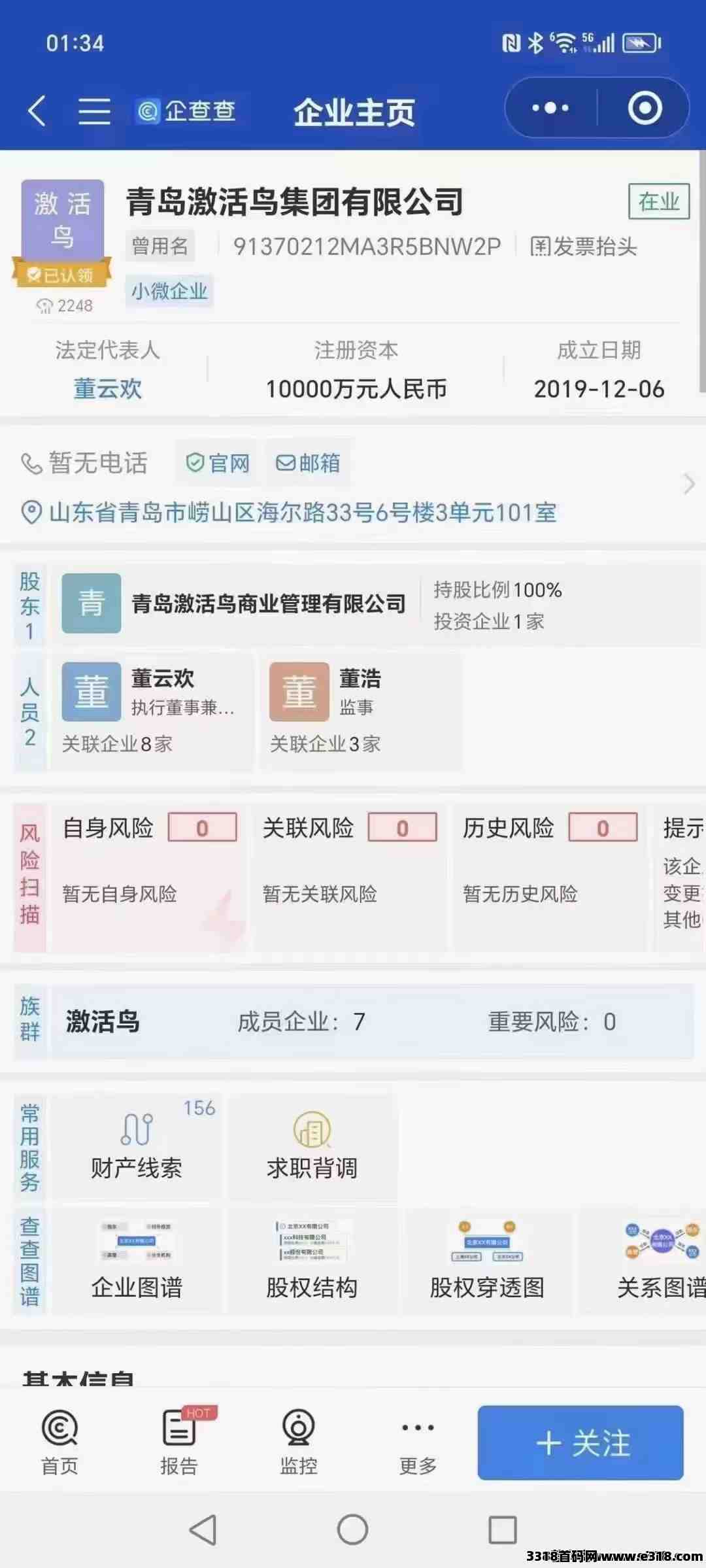Open 发票抬头 invoice title

pos(583,247)
